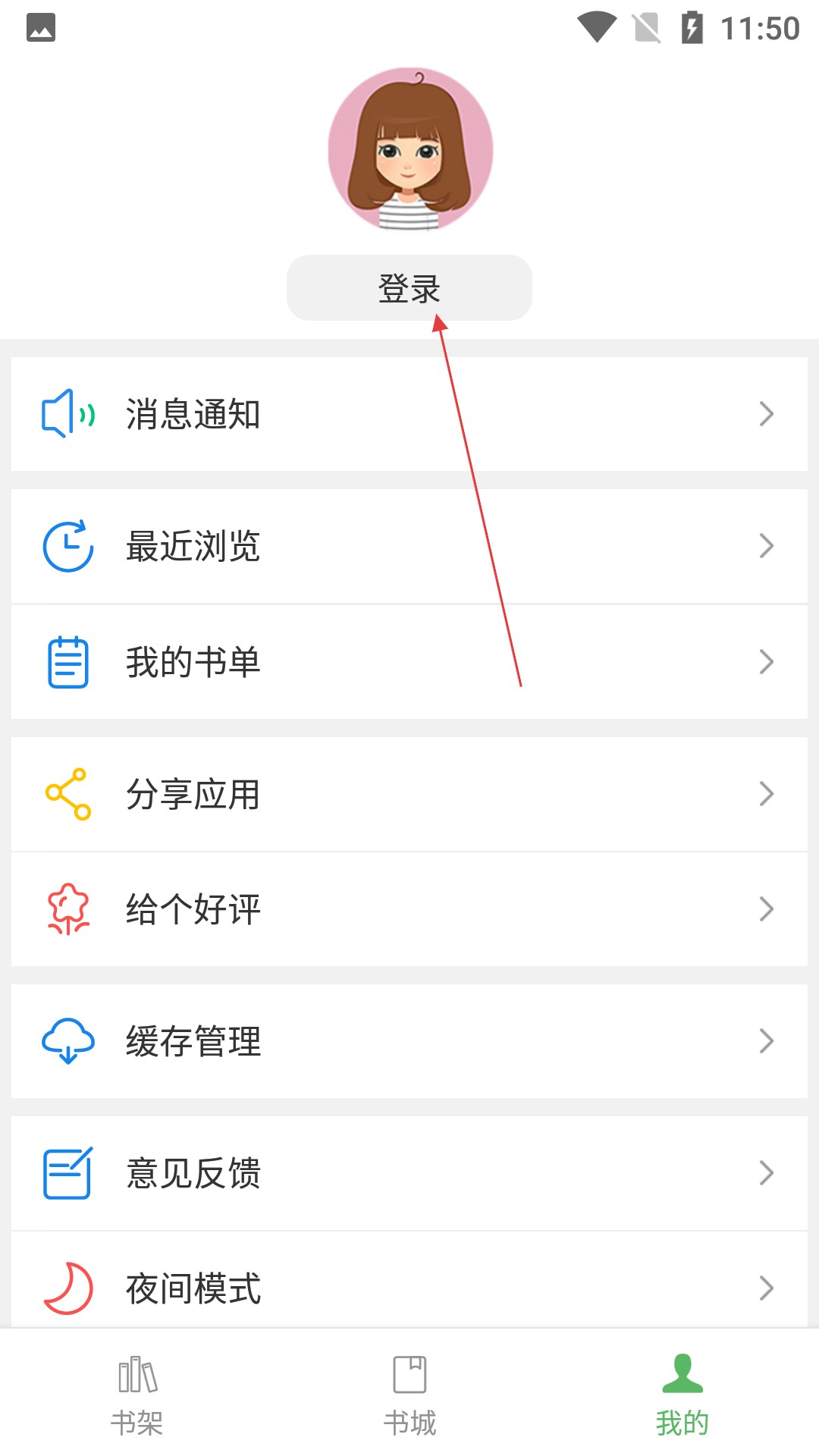Open the 我的书单 list entry
This screenshot has height=1456, width=819.
[x=409, y=662]
